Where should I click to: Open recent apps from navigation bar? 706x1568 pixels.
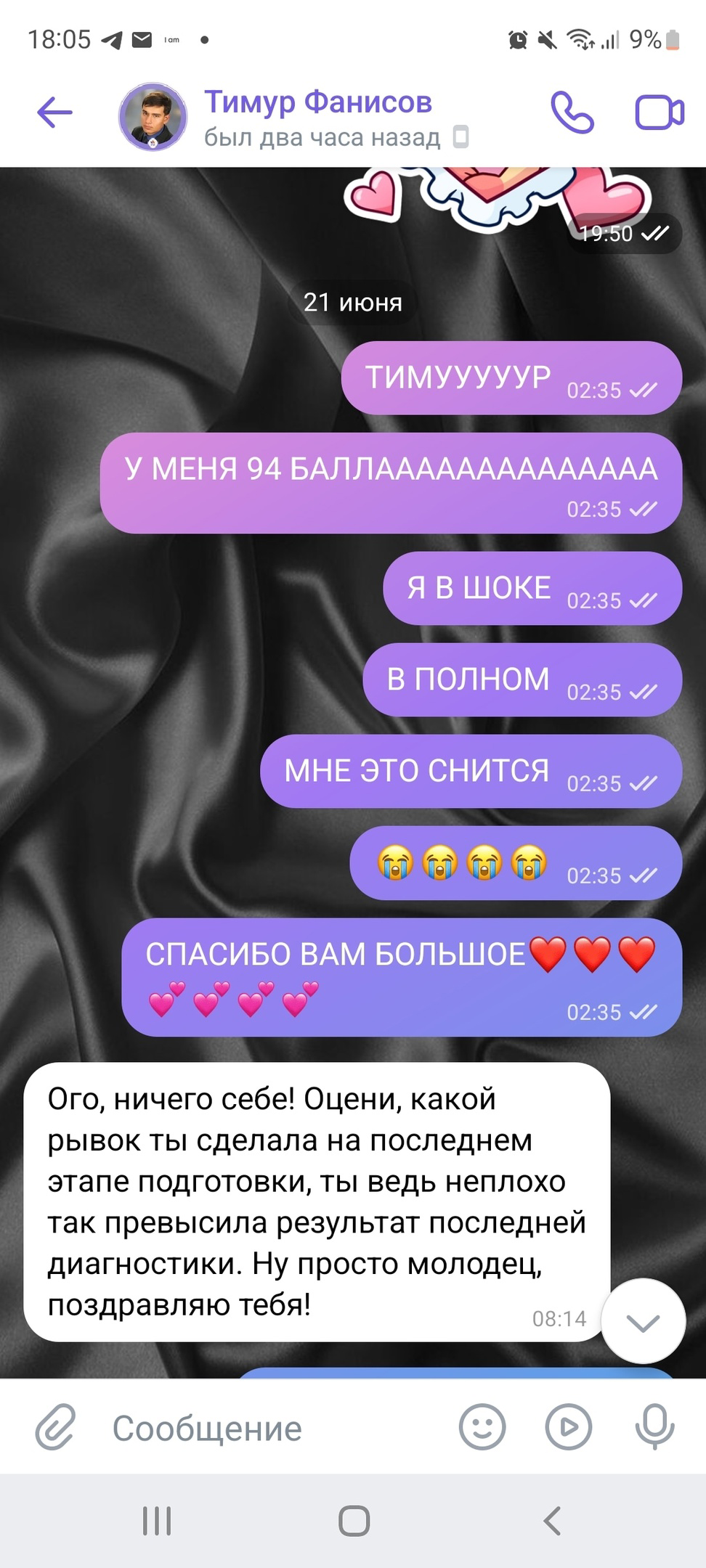[x=157, y=1521]
